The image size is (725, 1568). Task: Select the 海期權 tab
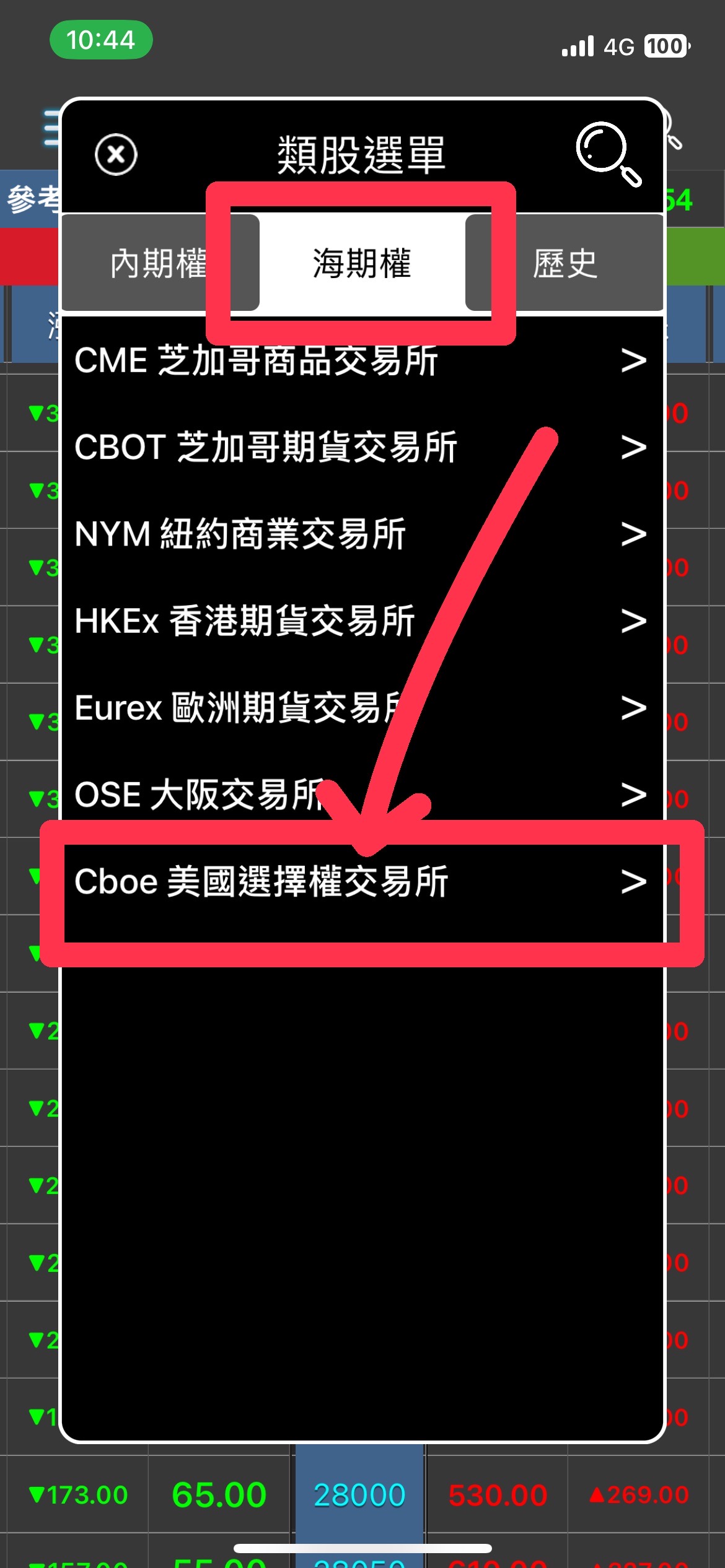point(362,263)
